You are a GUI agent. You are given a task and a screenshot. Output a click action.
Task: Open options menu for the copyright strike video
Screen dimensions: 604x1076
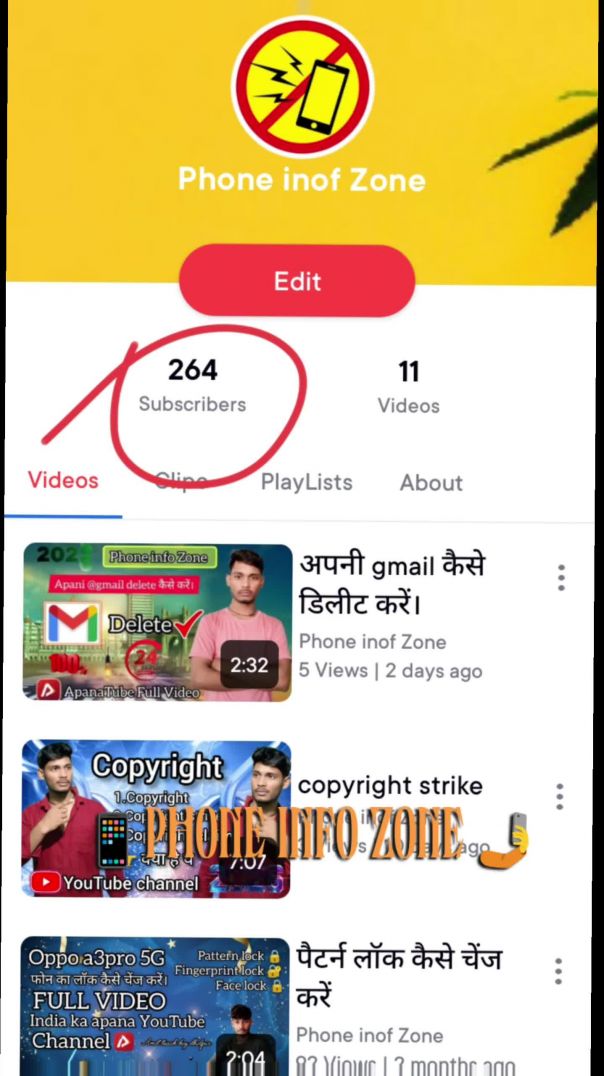559,796
